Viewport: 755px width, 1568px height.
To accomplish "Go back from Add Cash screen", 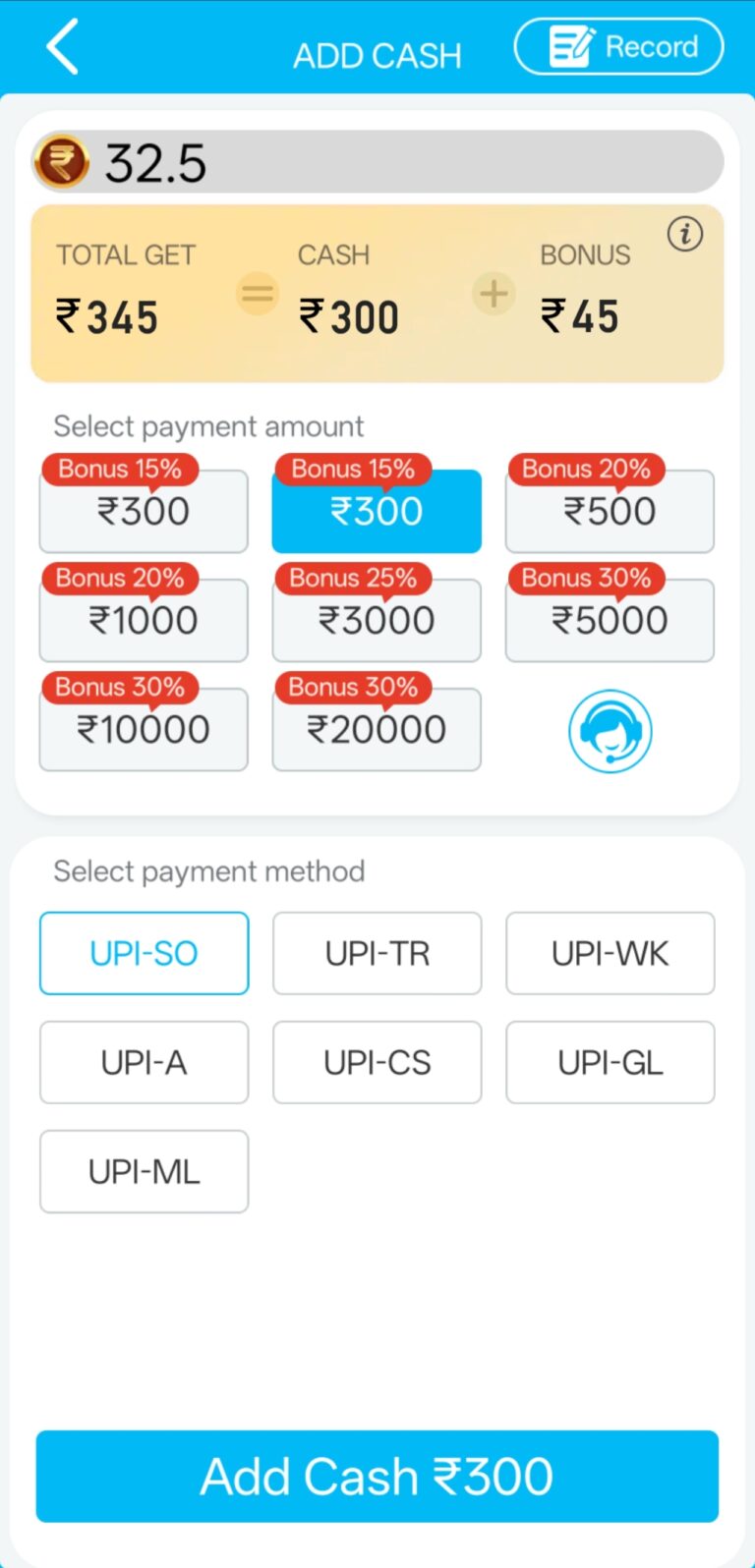I will [61, 47].
